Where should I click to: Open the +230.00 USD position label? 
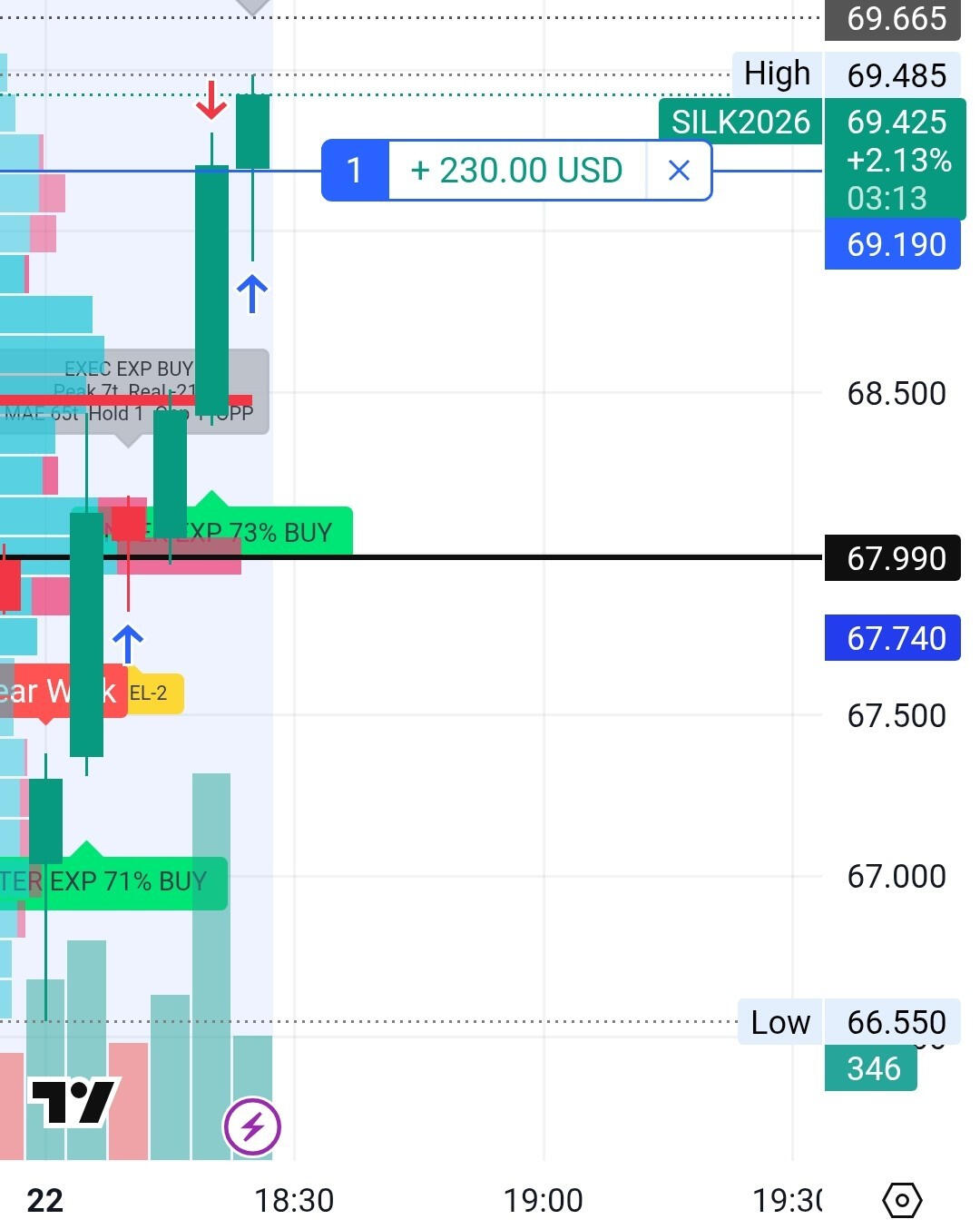point(516,171)
